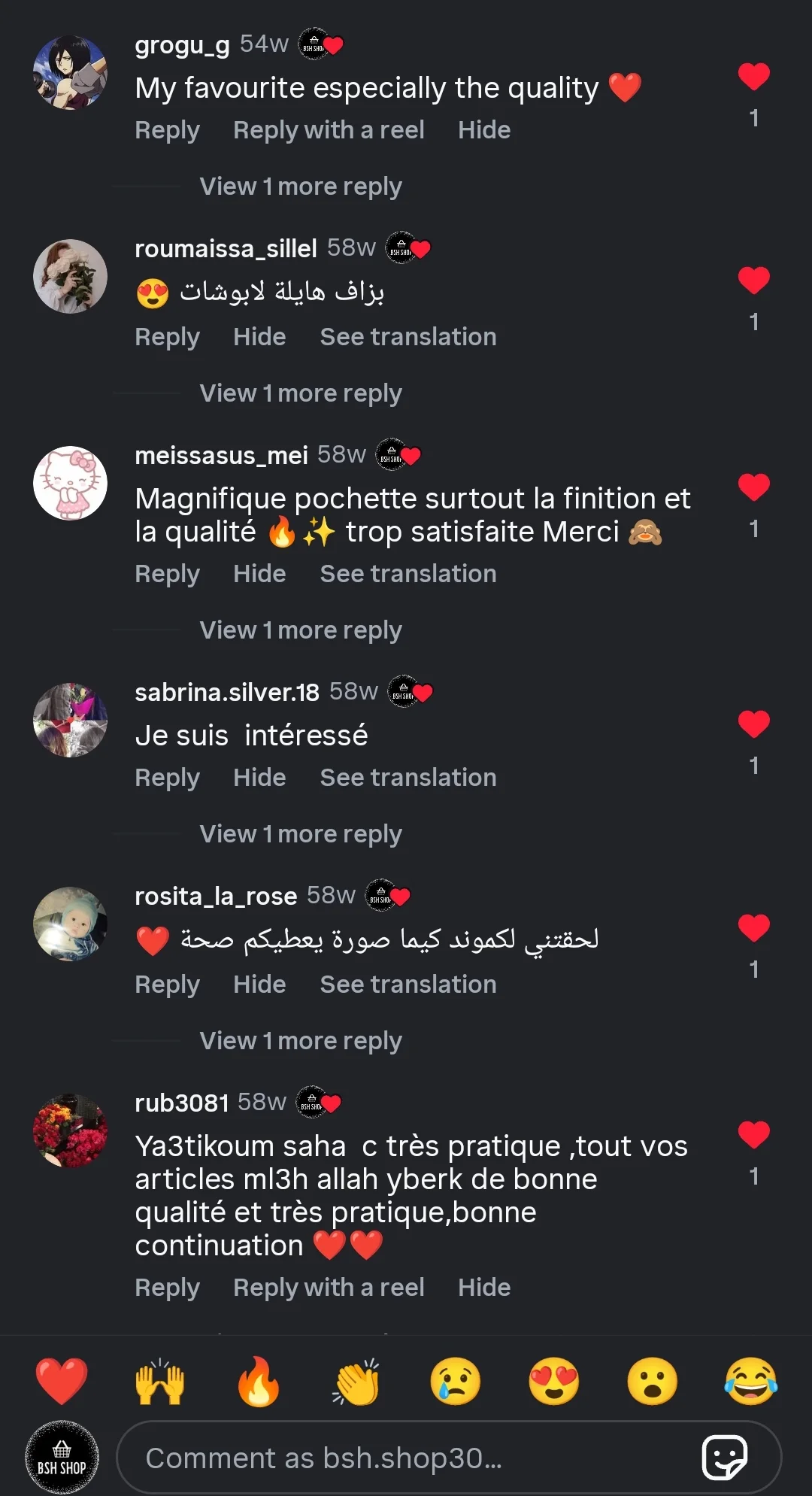Open grogu_g's profile from username
This screenshot has height=1496, width=812.
coord(182,45)
